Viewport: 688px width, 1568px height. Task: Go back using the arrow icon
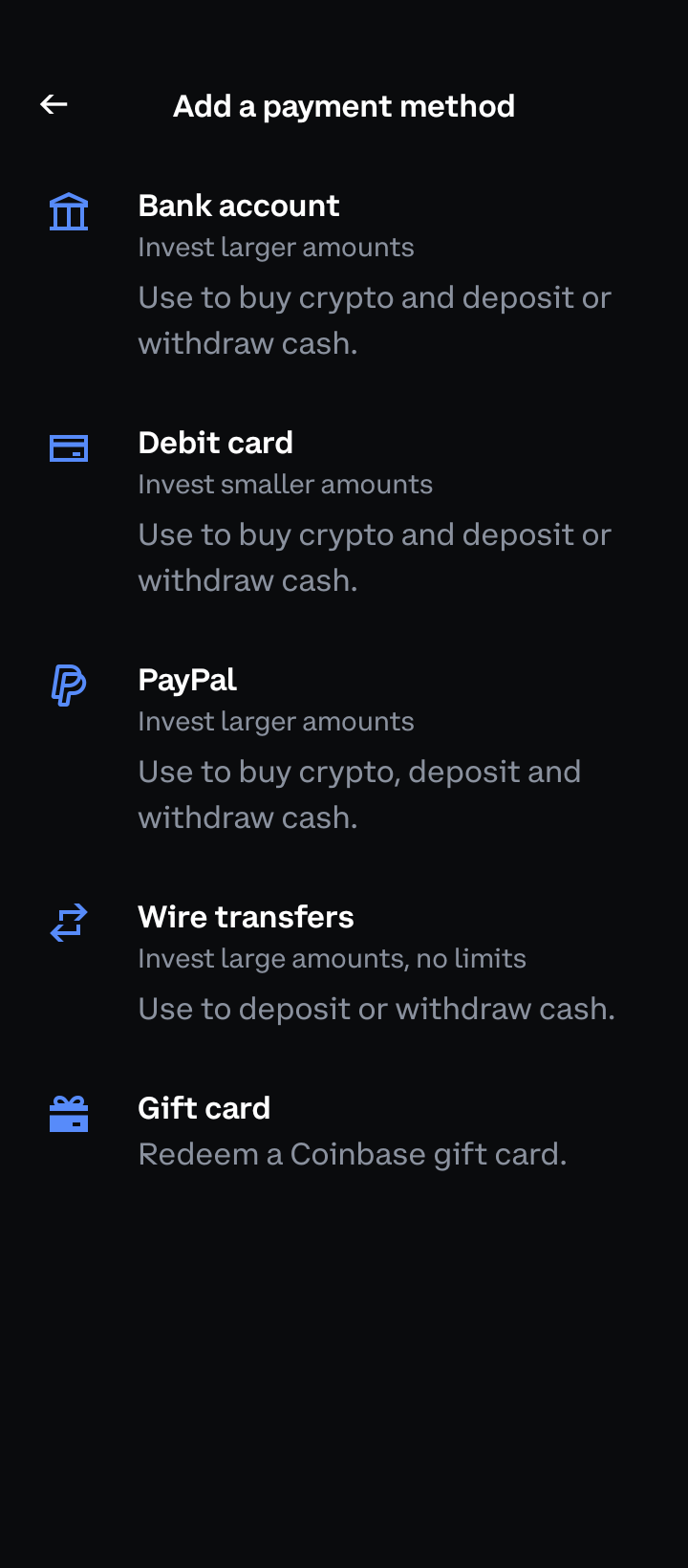54,104
